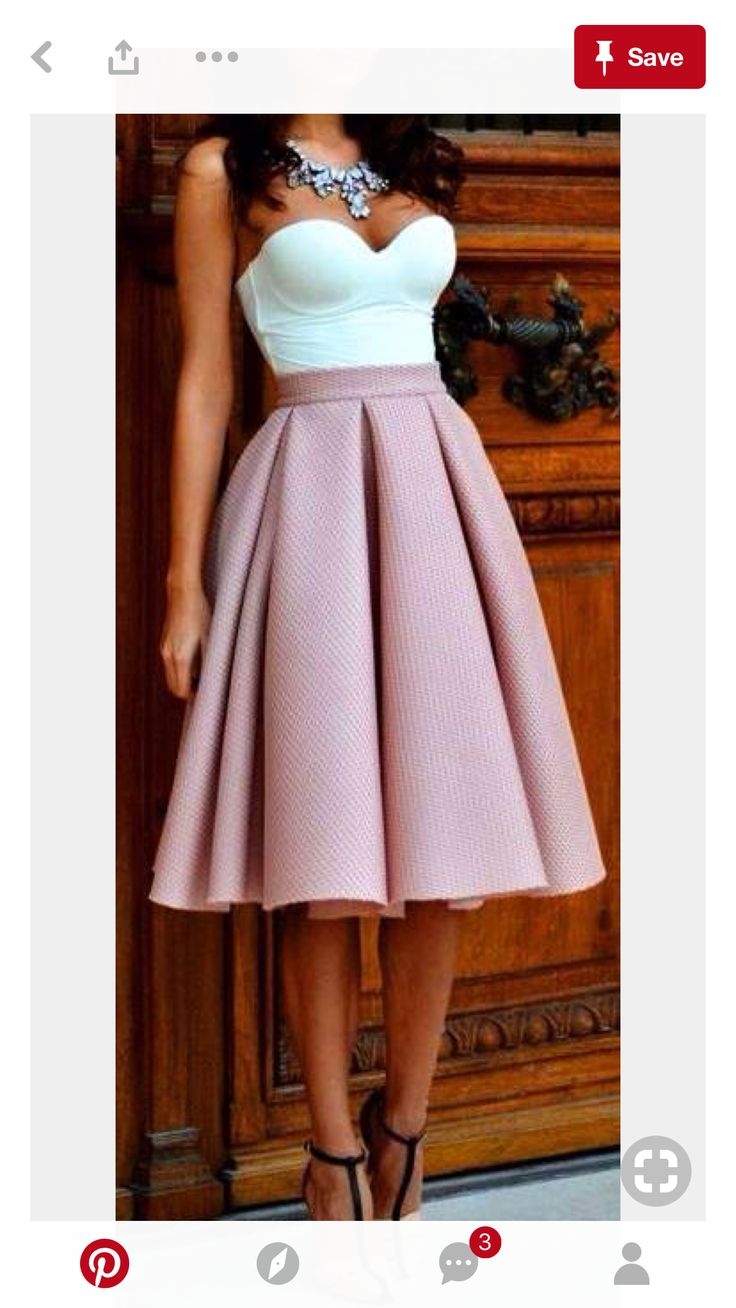Open the Pinterest home tab
The image size is (736, 1308).
104,1263
